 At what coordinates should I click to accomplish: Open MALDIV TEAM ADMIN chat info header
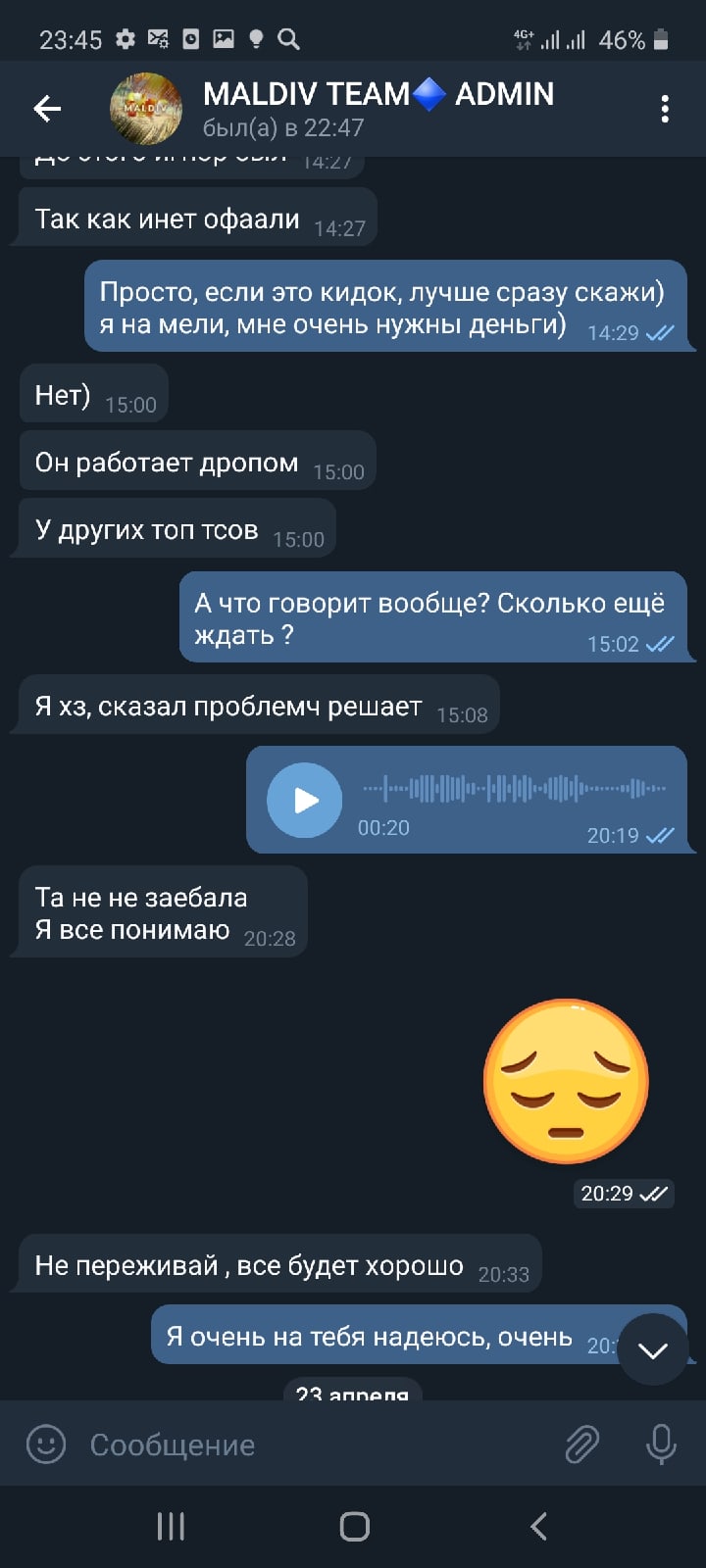click(378, 109)
